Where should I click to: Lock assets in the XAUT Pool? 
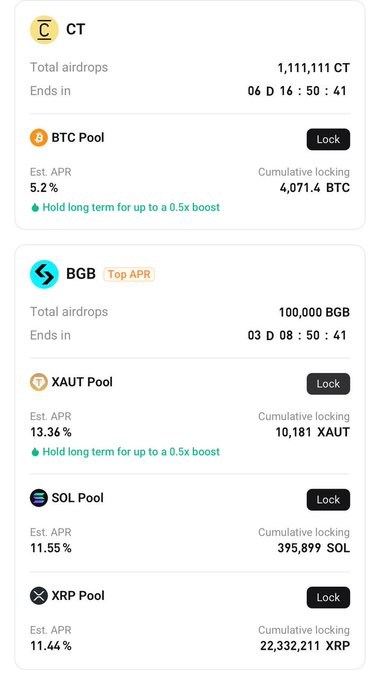coord(328,384)
